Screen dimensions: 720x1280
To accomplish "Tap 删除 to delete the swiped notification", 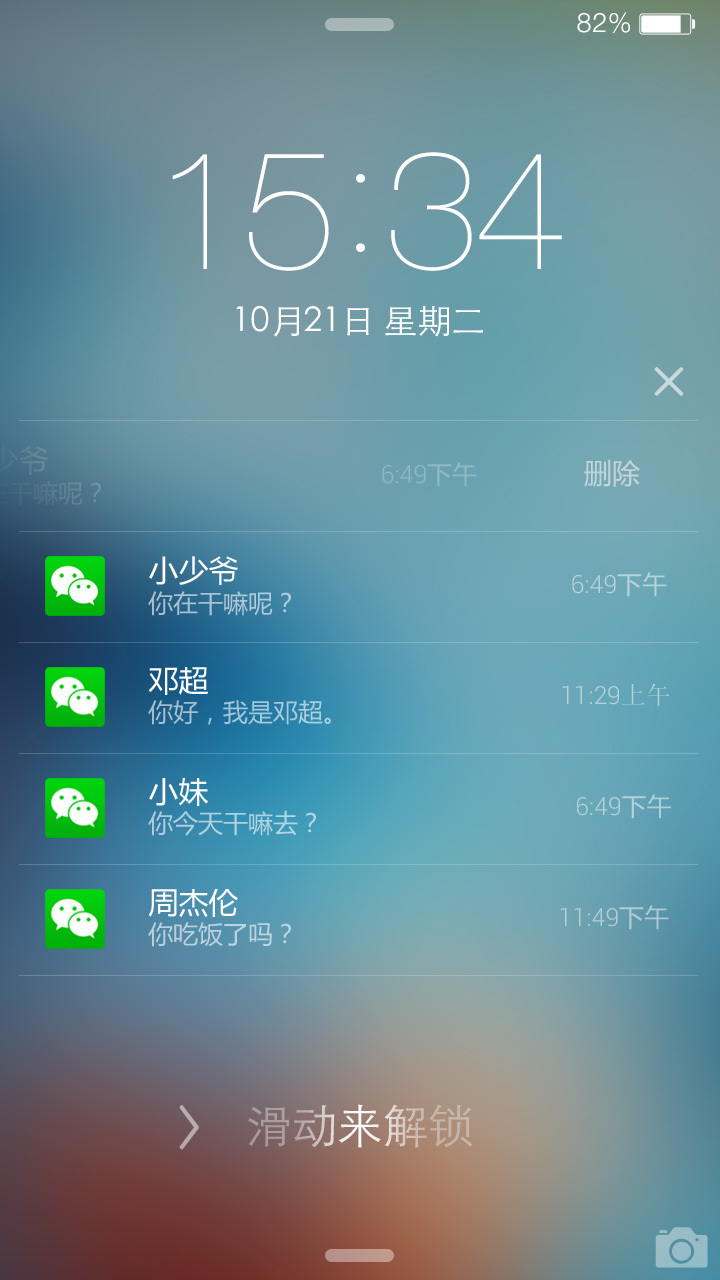I will [x=611, y=474].
